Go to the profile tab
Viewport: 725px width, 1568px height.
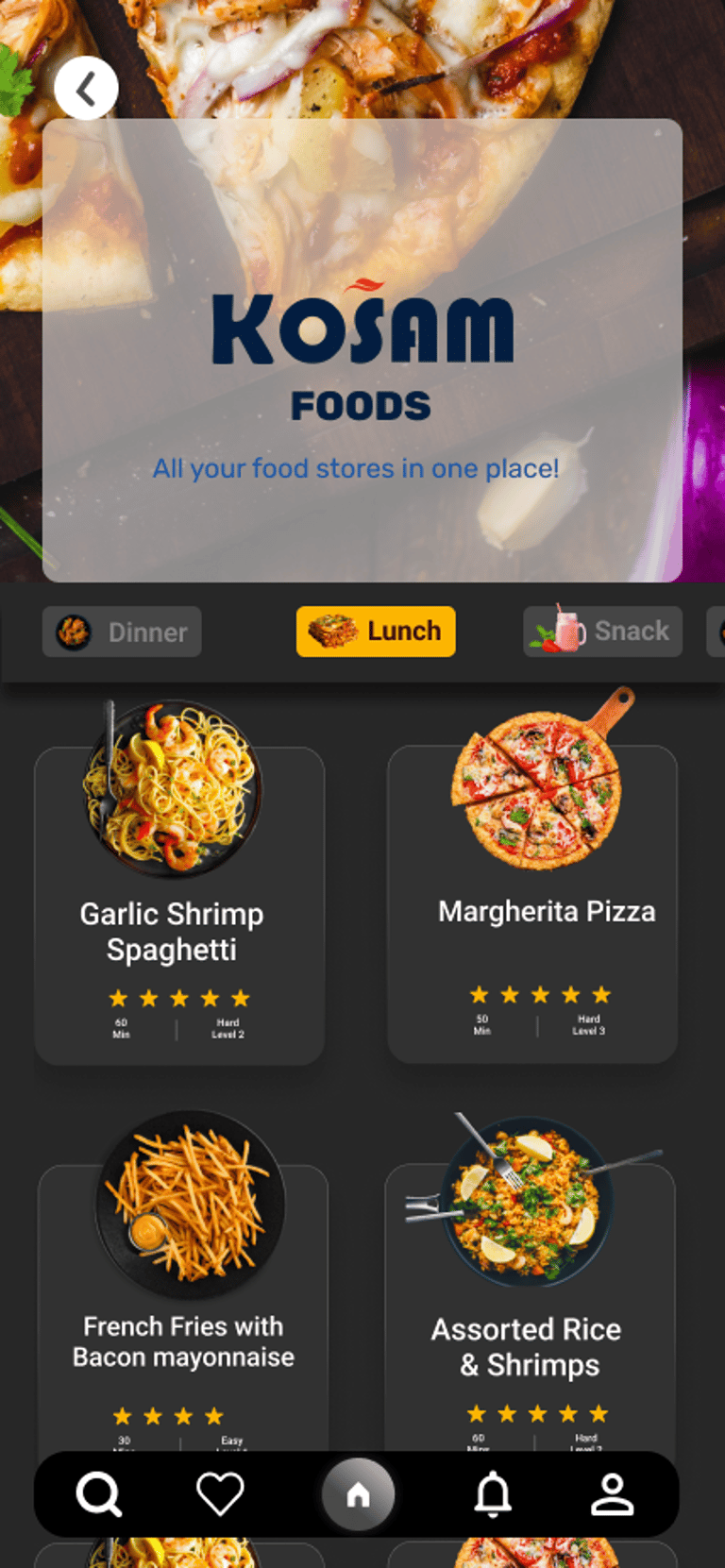[612, 1495]
